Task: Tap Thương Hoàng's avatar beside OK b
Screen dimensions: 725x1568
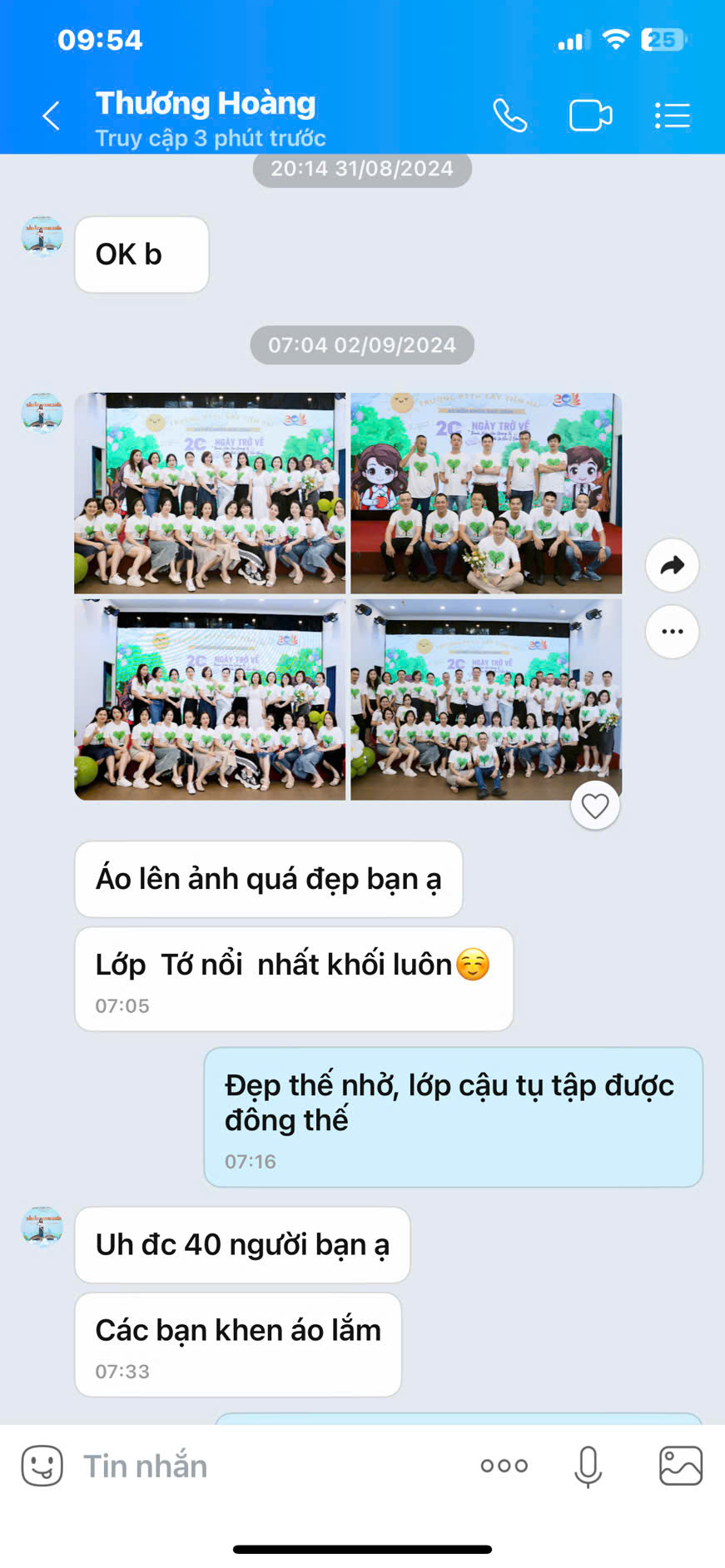Action: point(42,236)
